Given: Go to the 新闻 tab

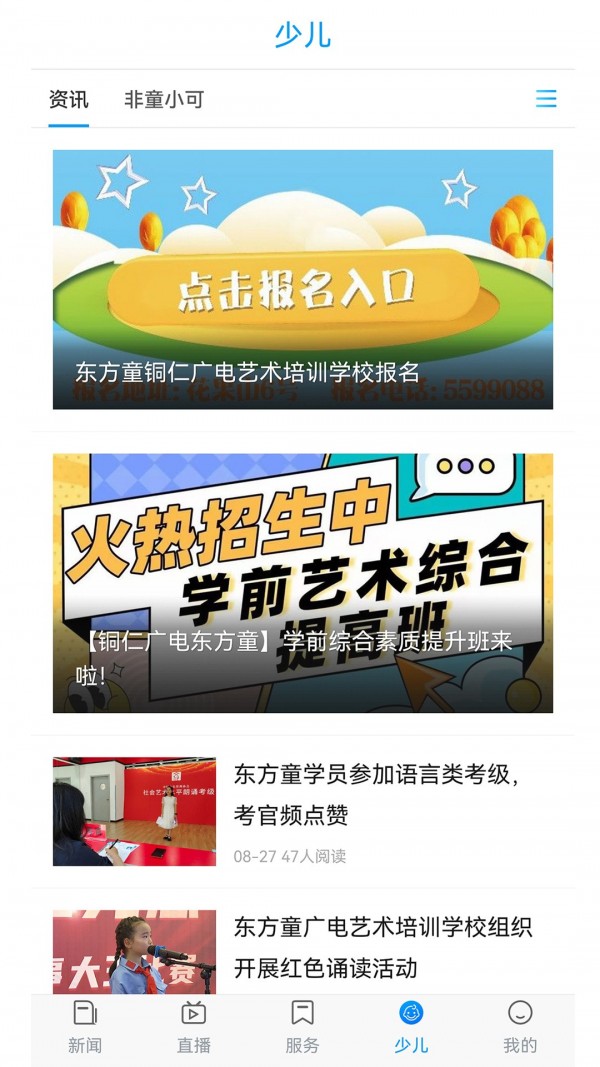Looking at the screenshot, I should click(x=85, y=1029).
